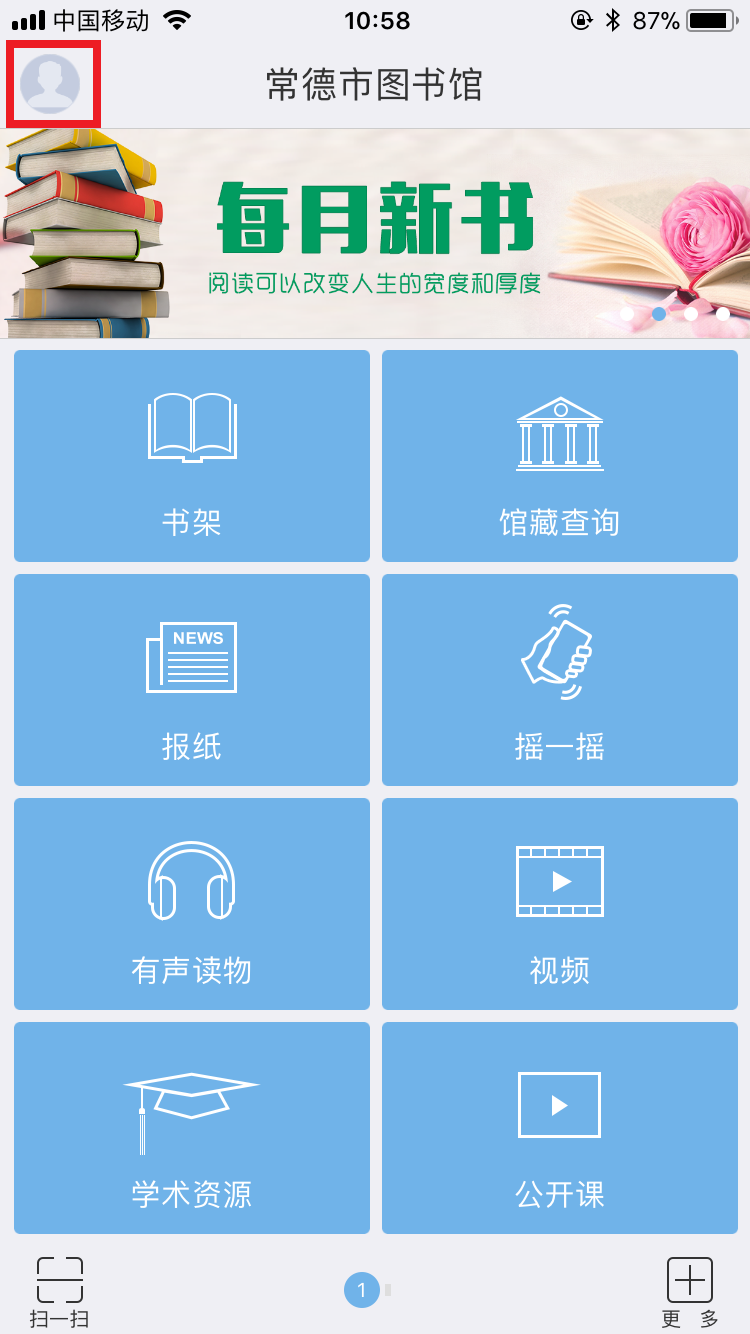Open the 每月新书 banner
This screenshot has width=750, height=1334.
(x=375, y=234)
